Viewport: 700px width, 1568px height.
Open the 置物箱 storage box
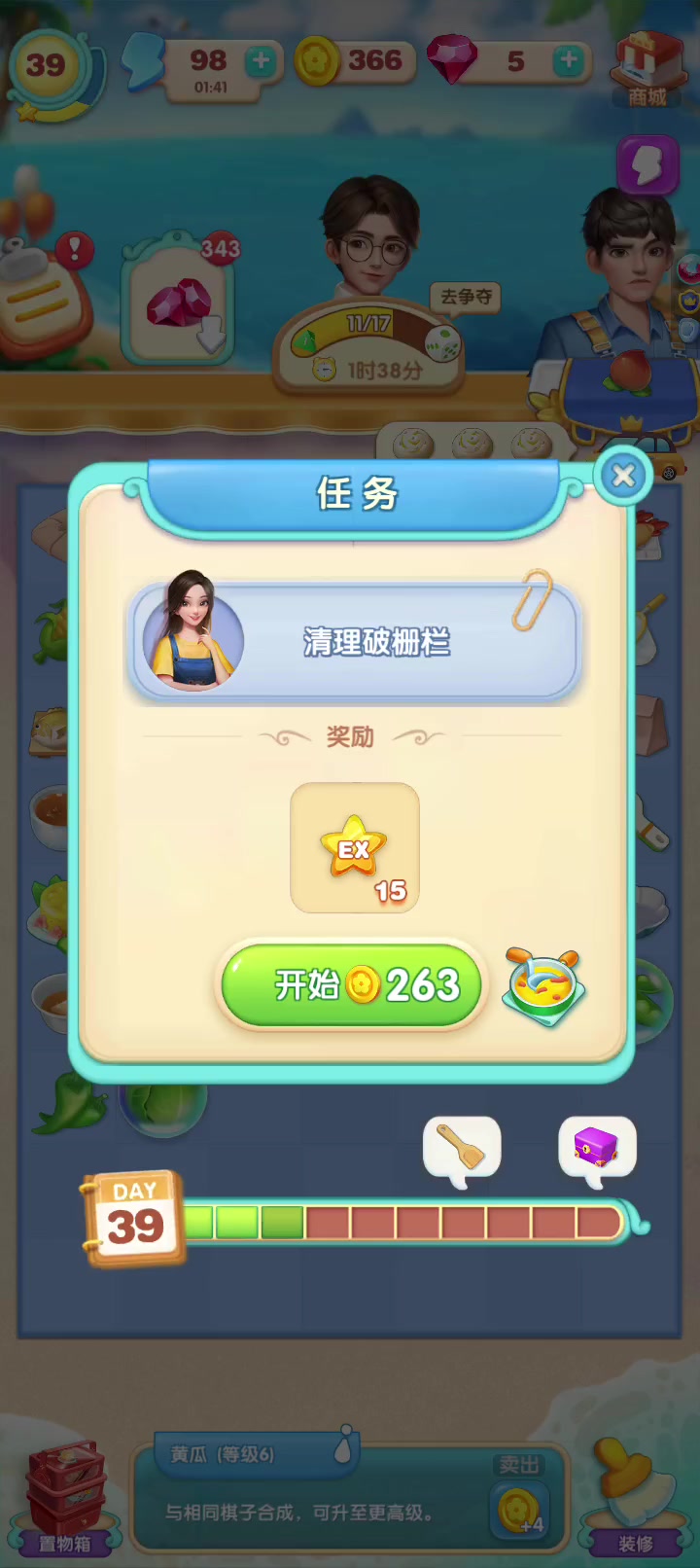pyautogui.click(x=65, y=1497)
